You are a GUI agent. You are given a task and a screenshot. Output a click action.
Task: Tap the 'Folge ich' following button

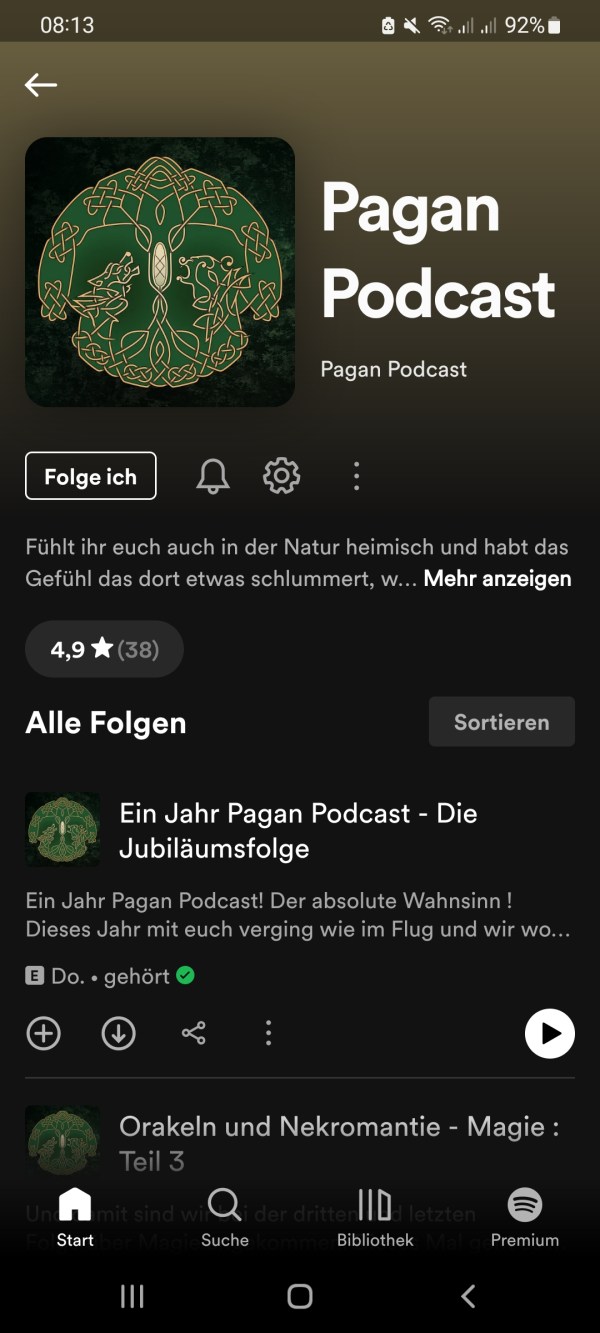click(x=91, y=476)
